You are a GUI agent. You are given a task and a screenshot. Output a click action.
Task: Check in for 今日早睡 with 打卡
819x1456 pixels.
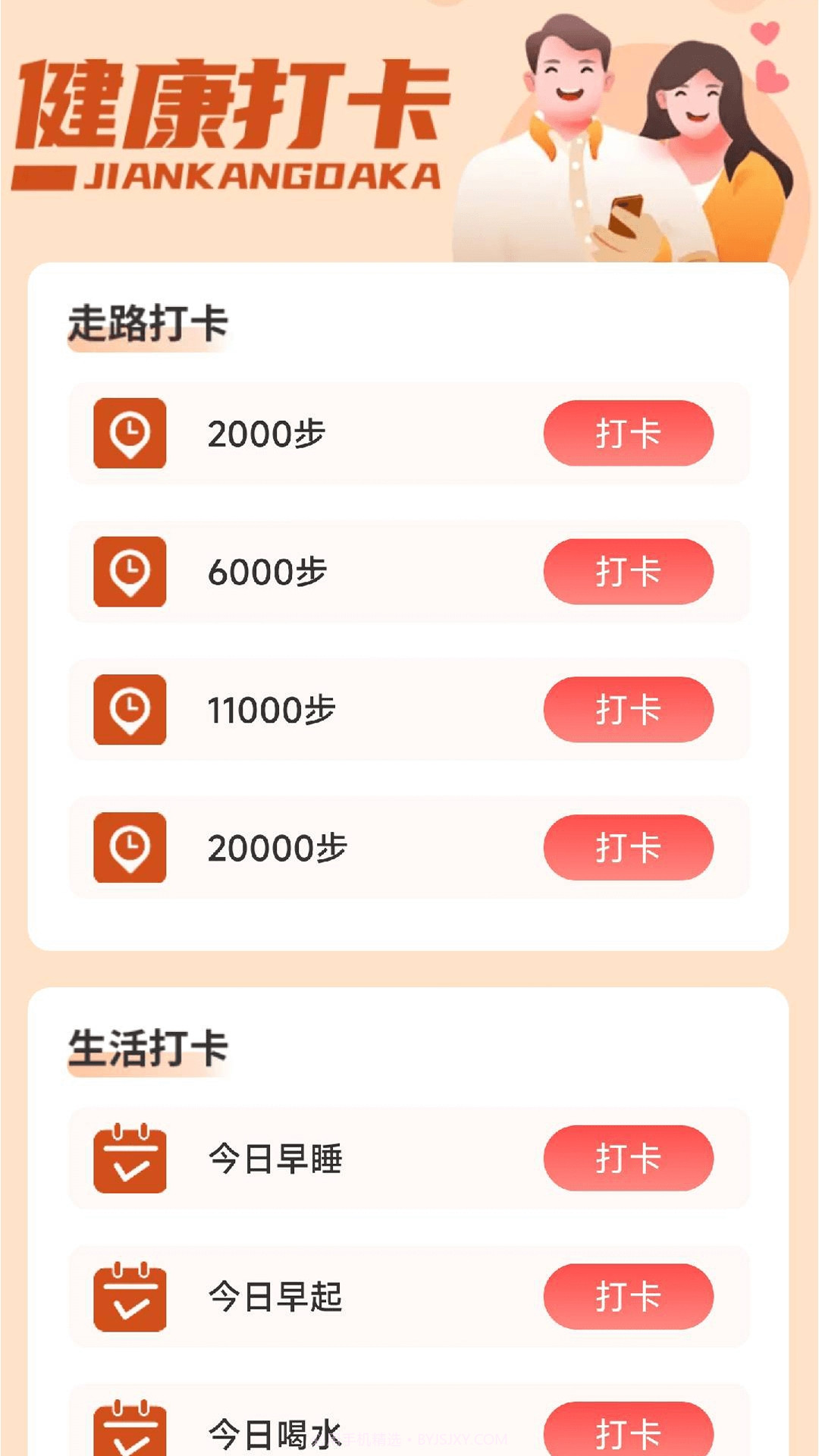point(630,1159)
